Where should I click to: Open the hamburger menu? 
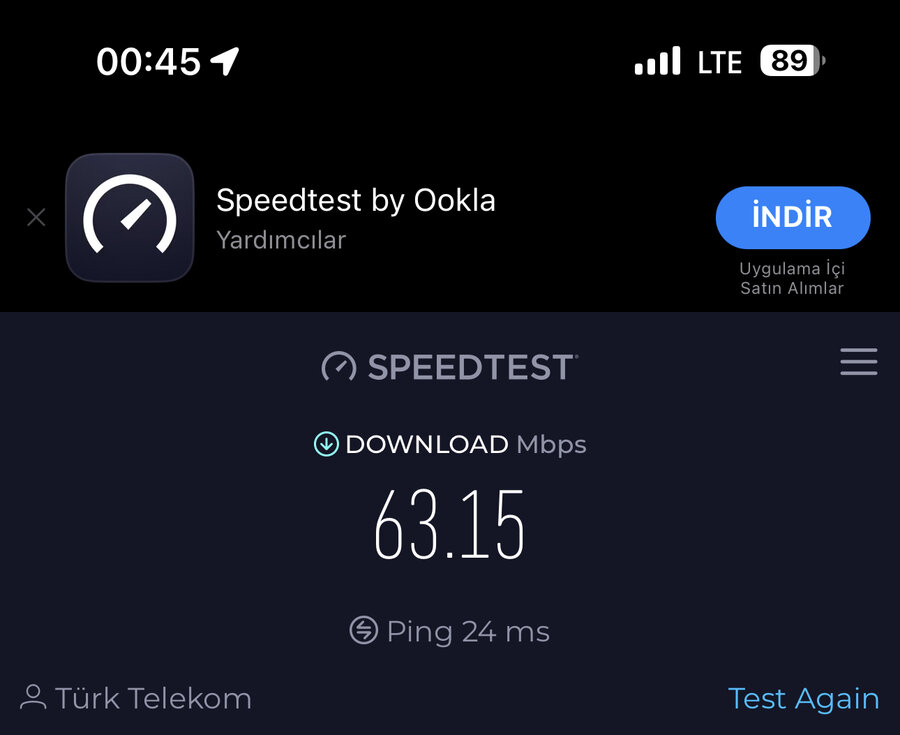coord(858,362)
